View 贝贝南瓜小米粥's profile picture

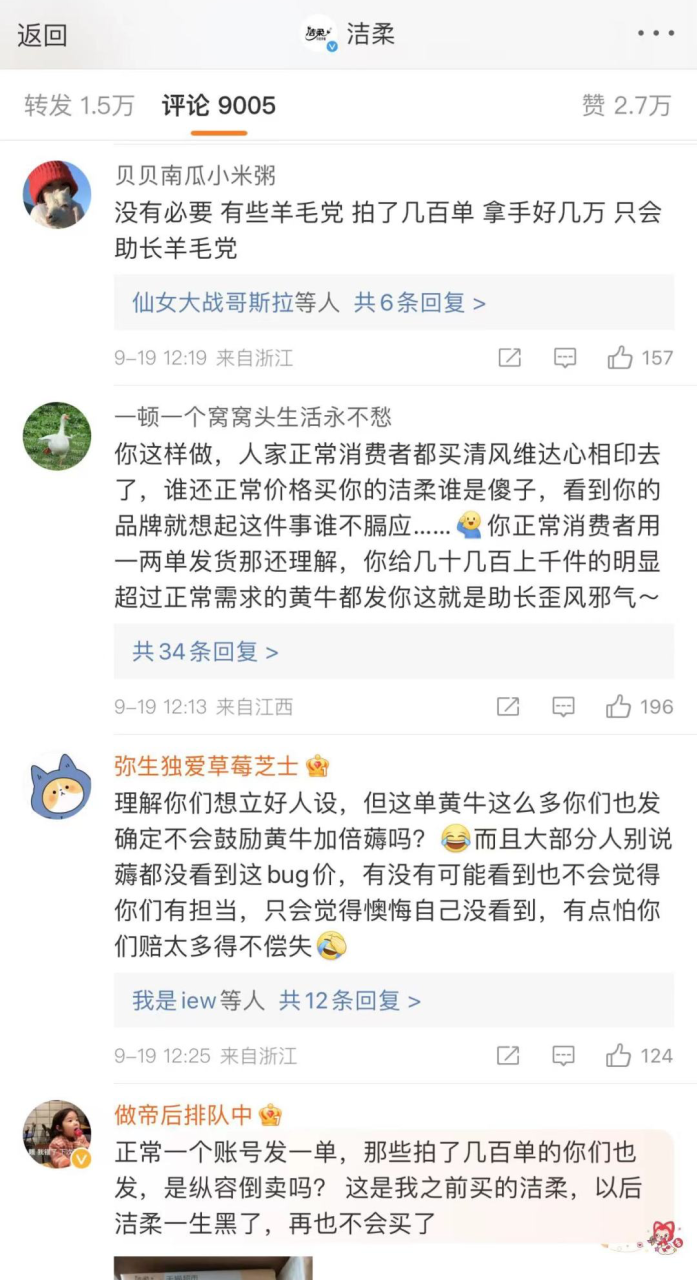click(57, 195)
